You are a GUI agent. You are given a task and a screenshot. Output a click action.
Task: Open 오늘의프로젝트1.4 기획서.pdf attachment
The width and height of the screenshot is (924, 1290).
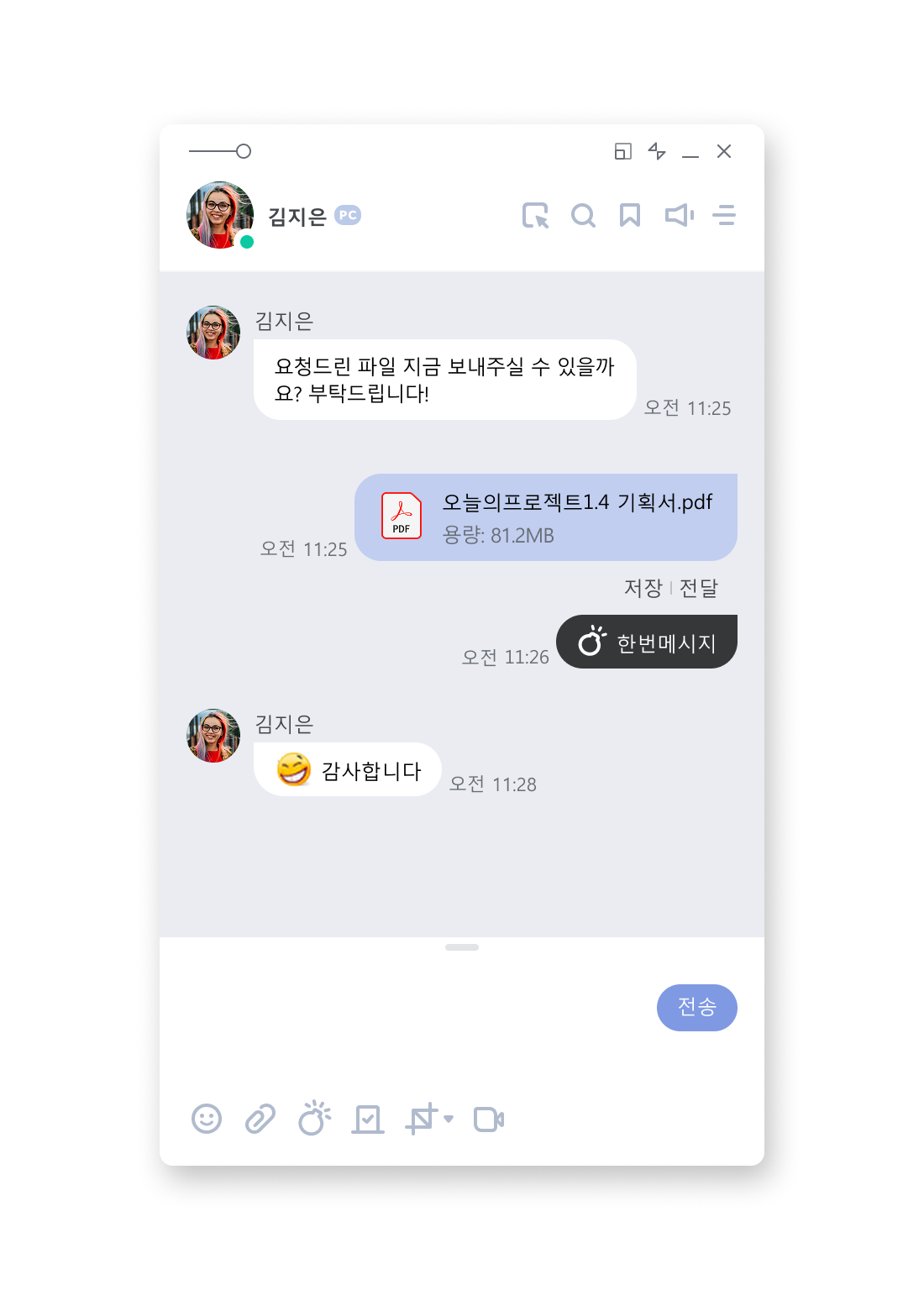pyautogui.click(x=546, y=516)
